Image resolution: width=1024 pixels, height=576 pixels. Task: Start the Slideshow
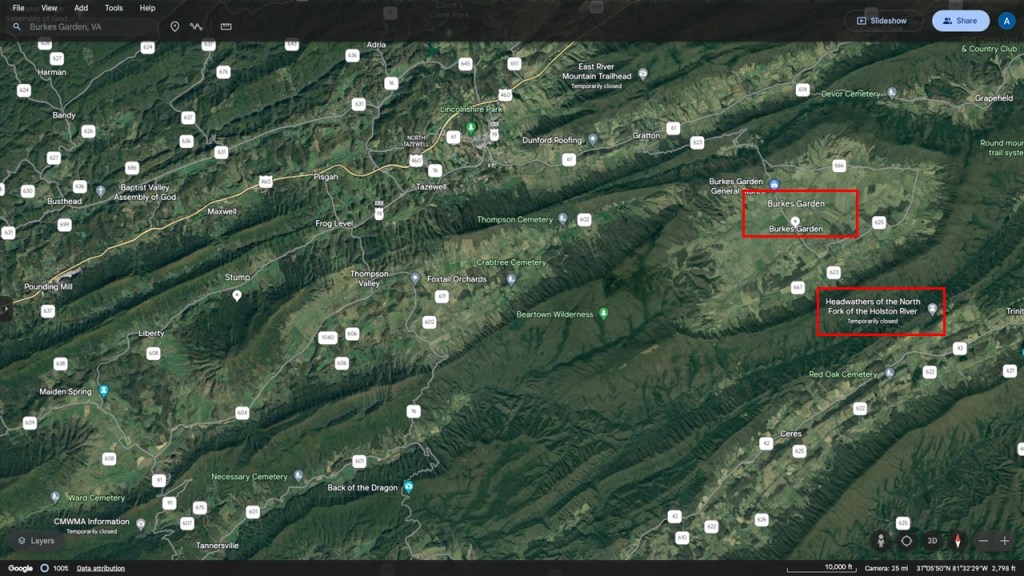883,20
